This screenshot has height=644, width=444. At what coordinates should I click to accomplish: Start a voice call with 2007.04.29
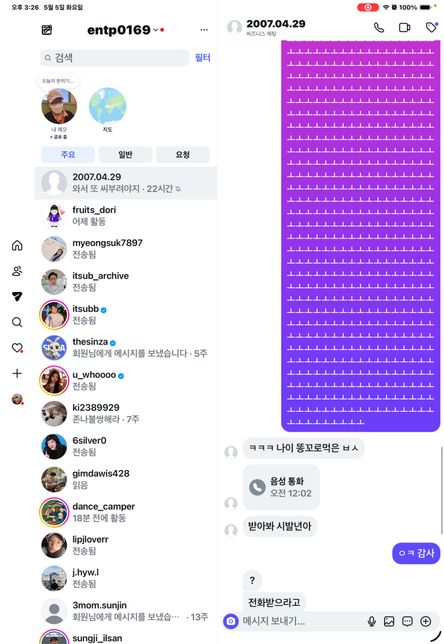(378, 28)
